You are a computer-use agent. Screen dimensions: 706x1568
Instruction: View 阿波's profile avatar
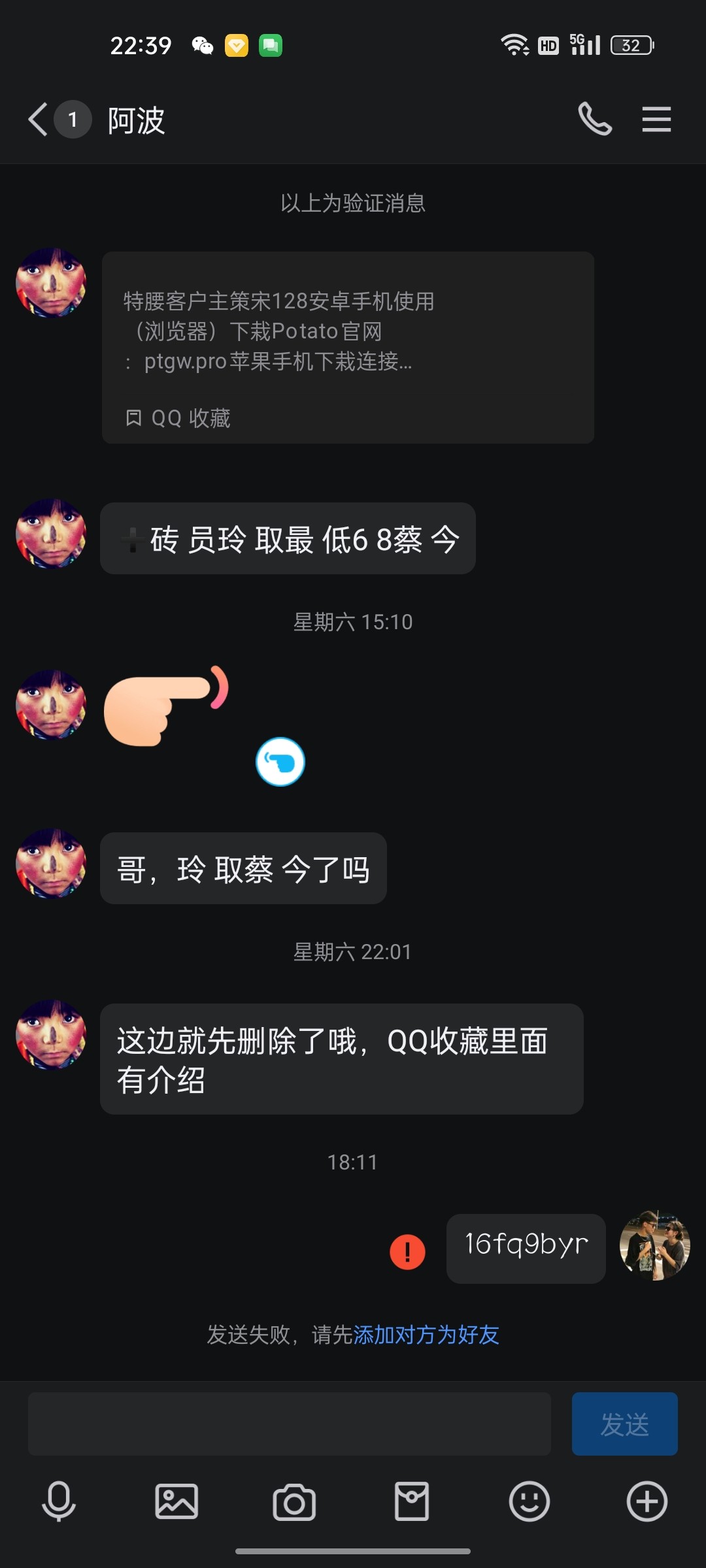(x=52, y=286)
